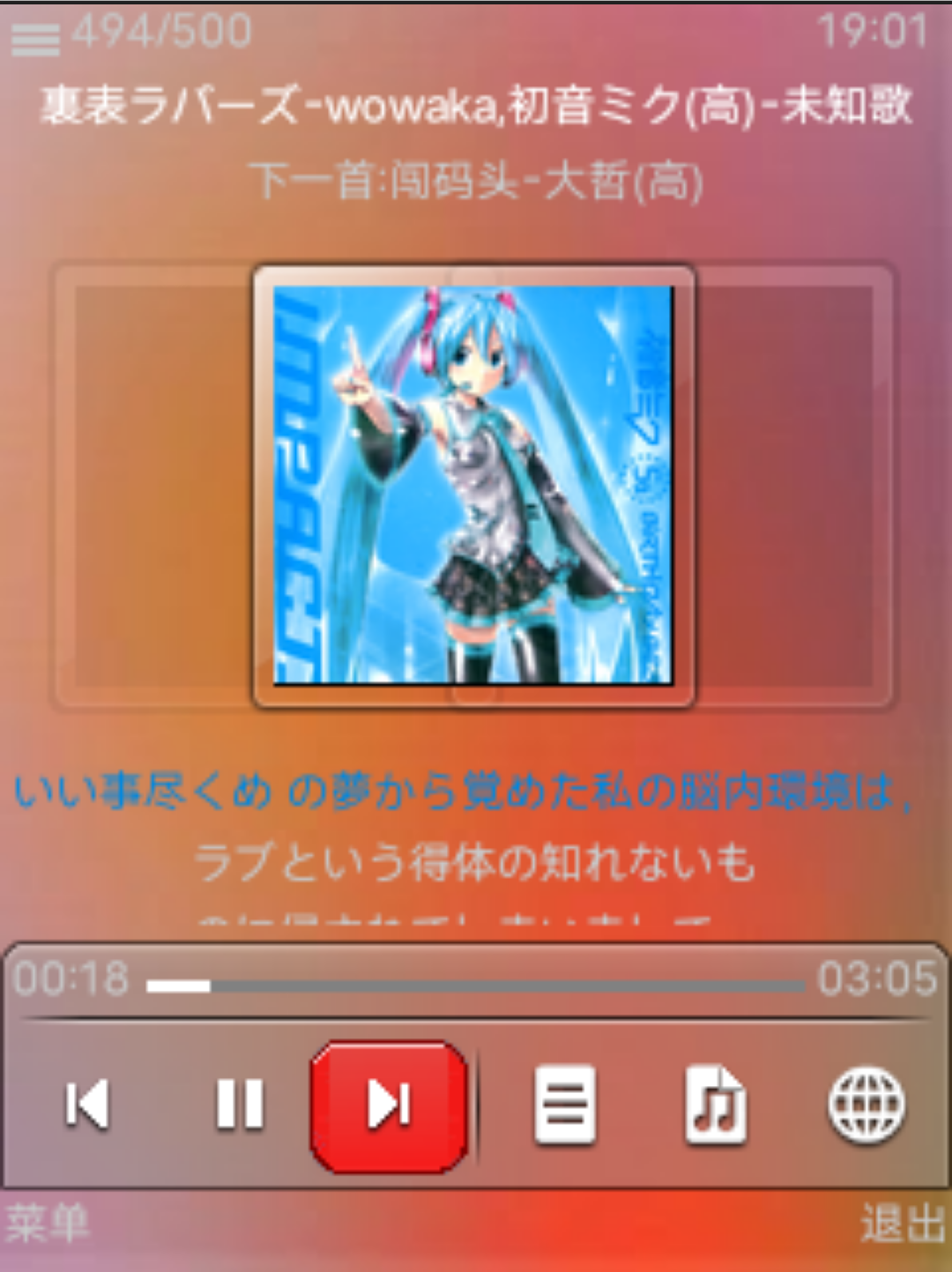Open the globe online icon

(x=866, y=1104)
